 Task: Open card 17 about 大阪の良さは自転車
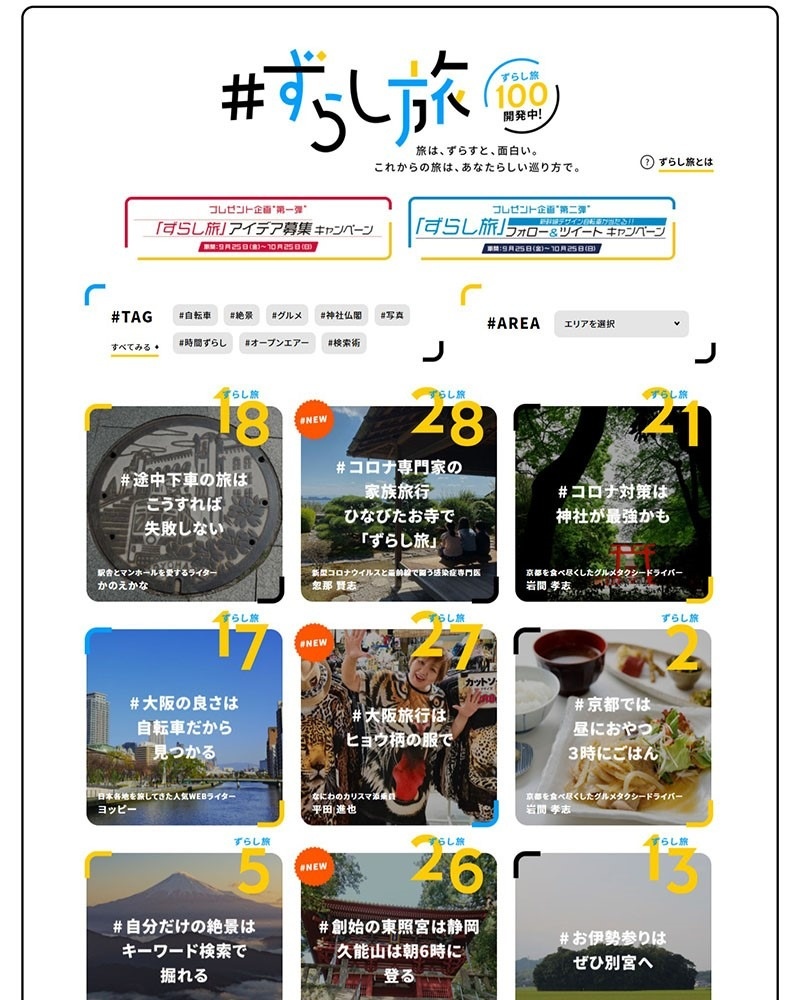pyautogui.click(x=184, y=727)
